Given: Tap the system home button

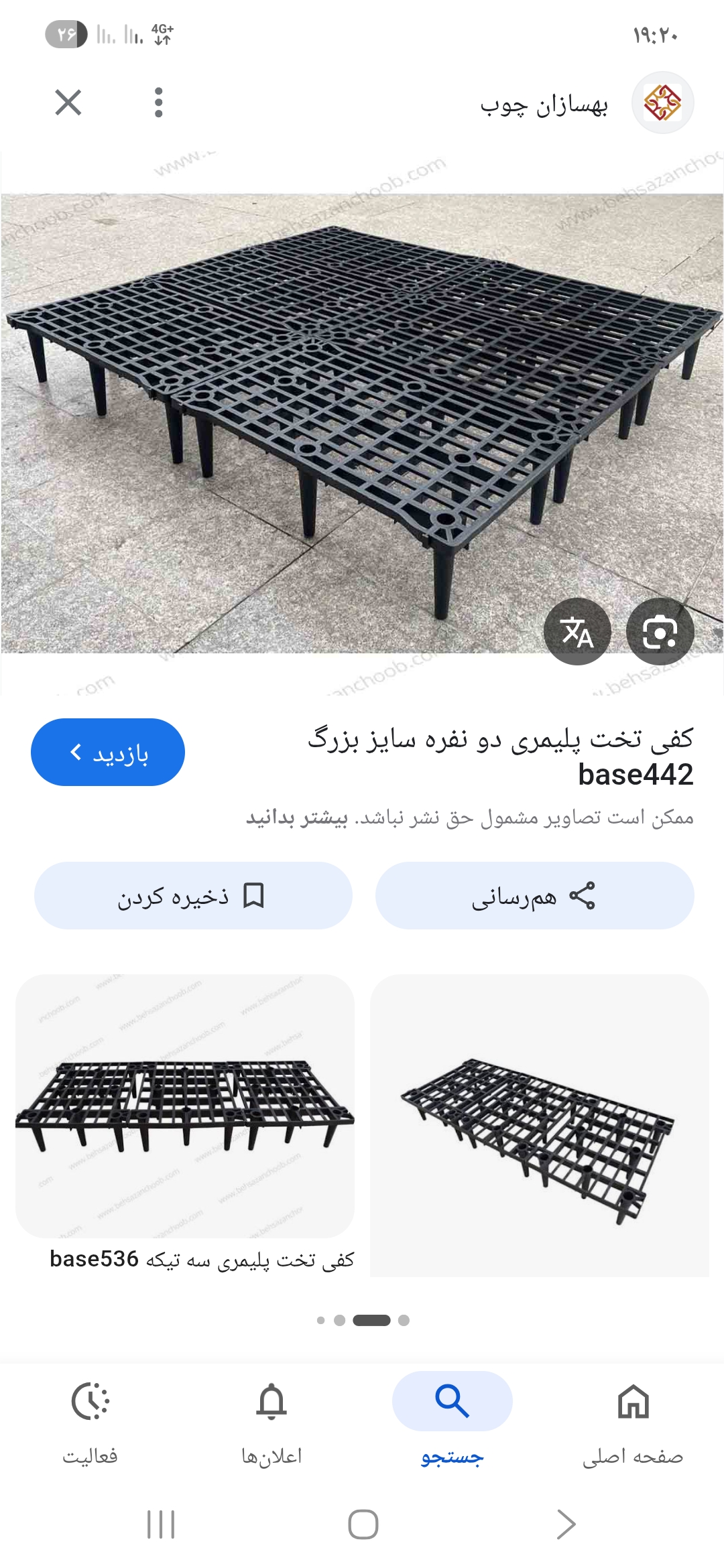Looking at the screenshot, I should pos(363,1524).
